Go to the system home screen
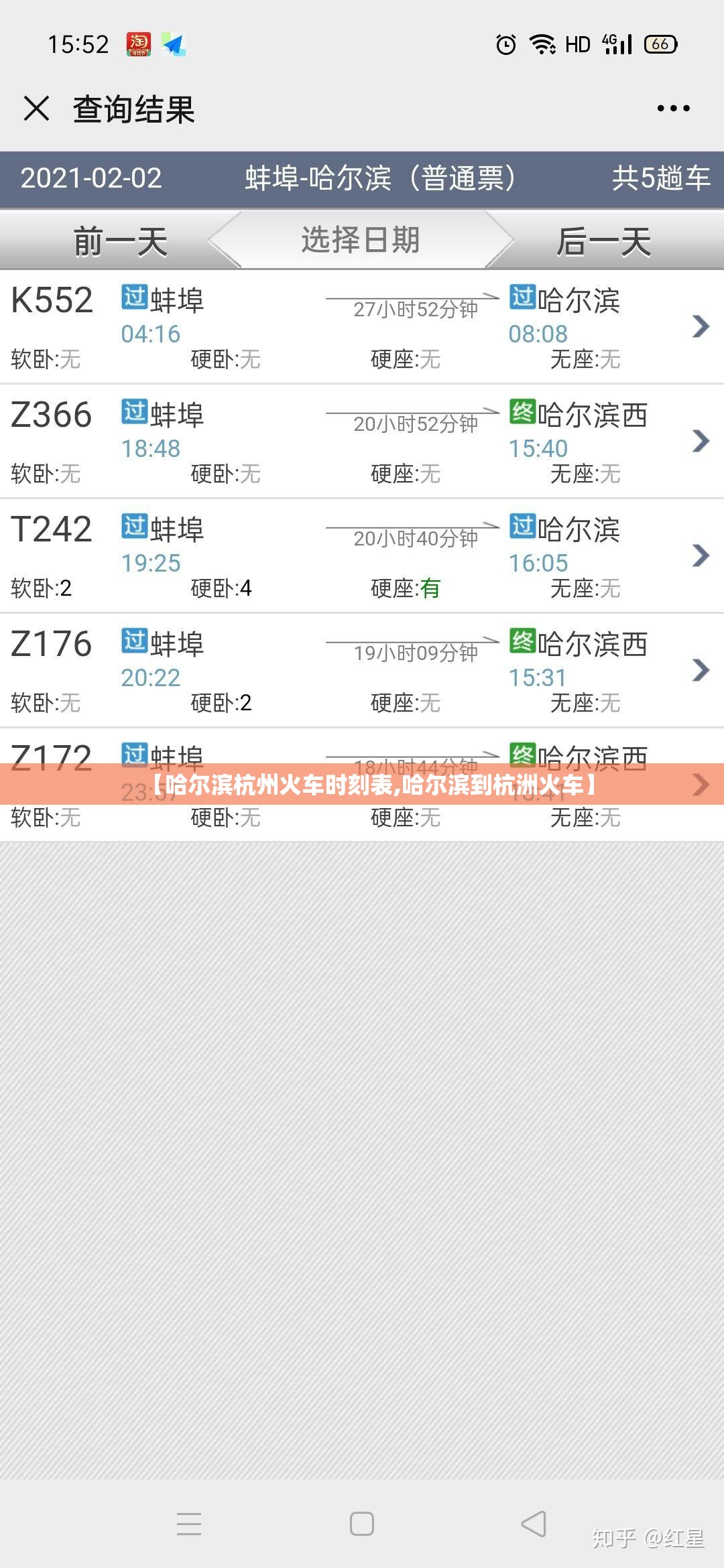Image resolution: width=724 pixels, height=1568 pixels. [362, 1524]
